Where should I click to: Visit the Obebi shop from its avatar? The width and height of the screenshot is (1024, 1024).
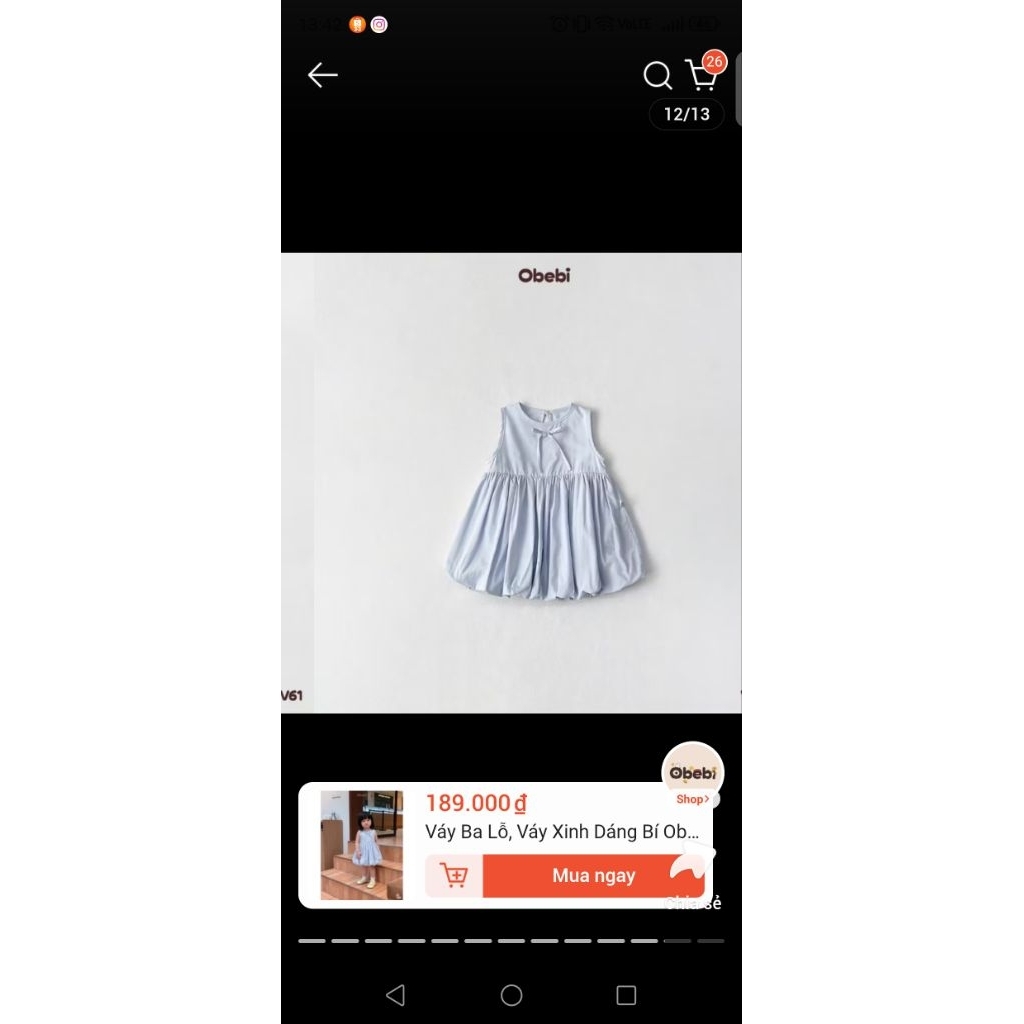(692, 774)
